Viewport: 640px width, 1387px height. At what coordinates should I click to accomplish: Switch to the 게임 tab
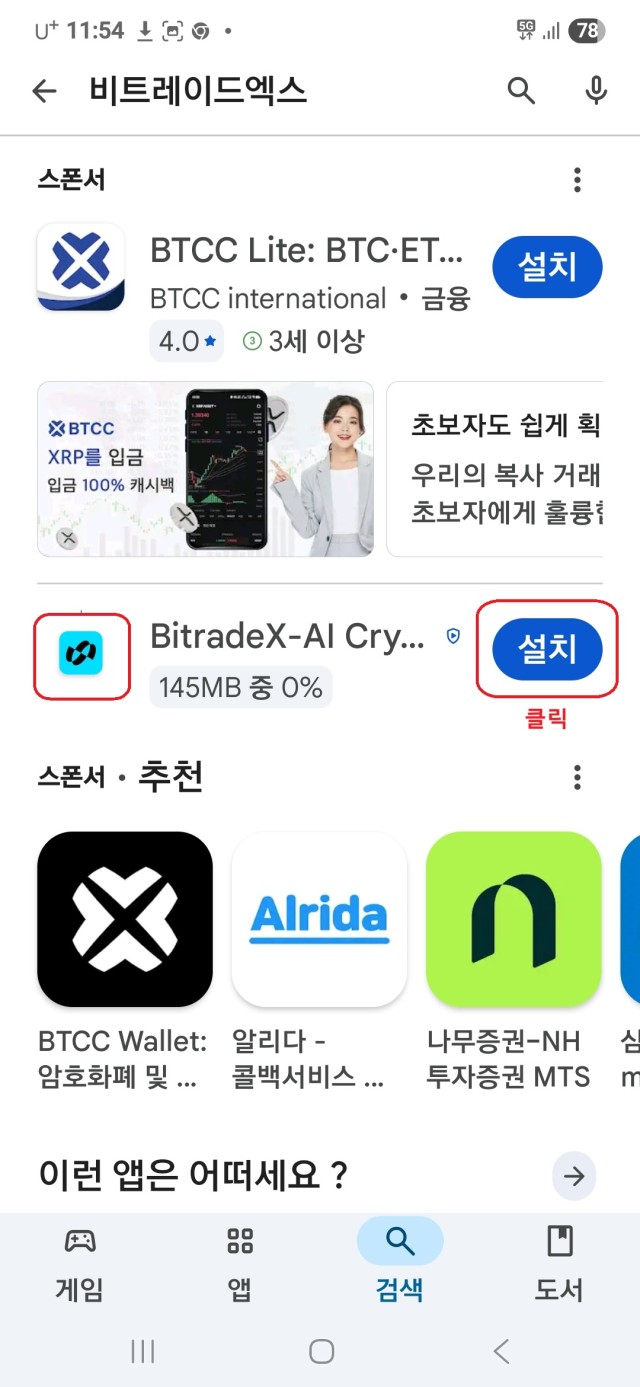[x=80, y=1263]
